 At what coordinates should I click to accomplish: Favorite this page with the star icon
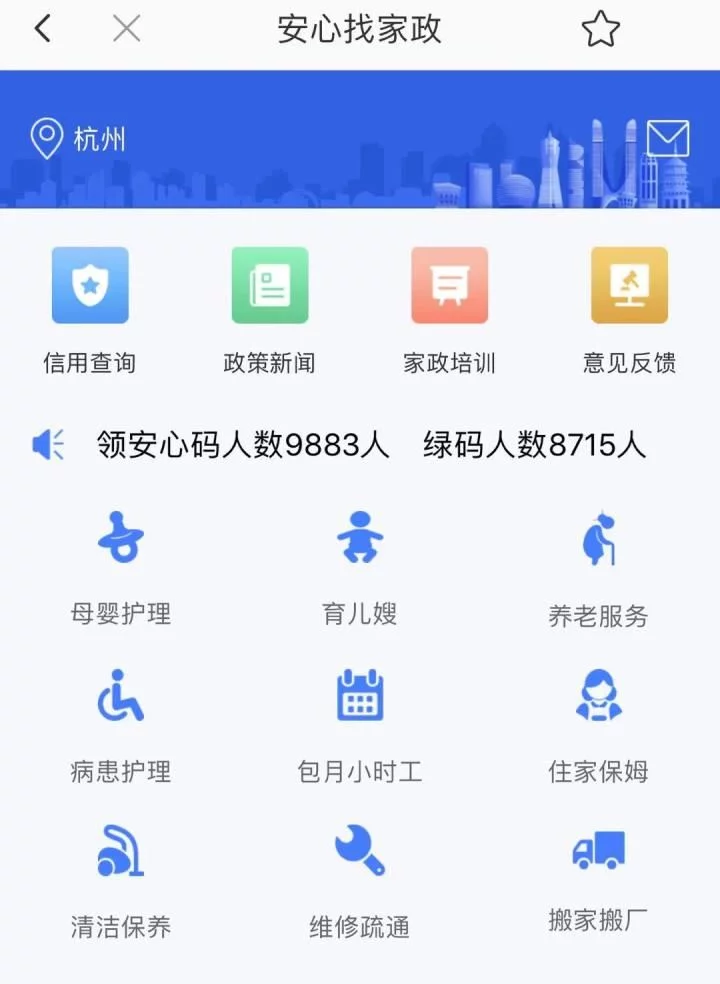[600, 30]
